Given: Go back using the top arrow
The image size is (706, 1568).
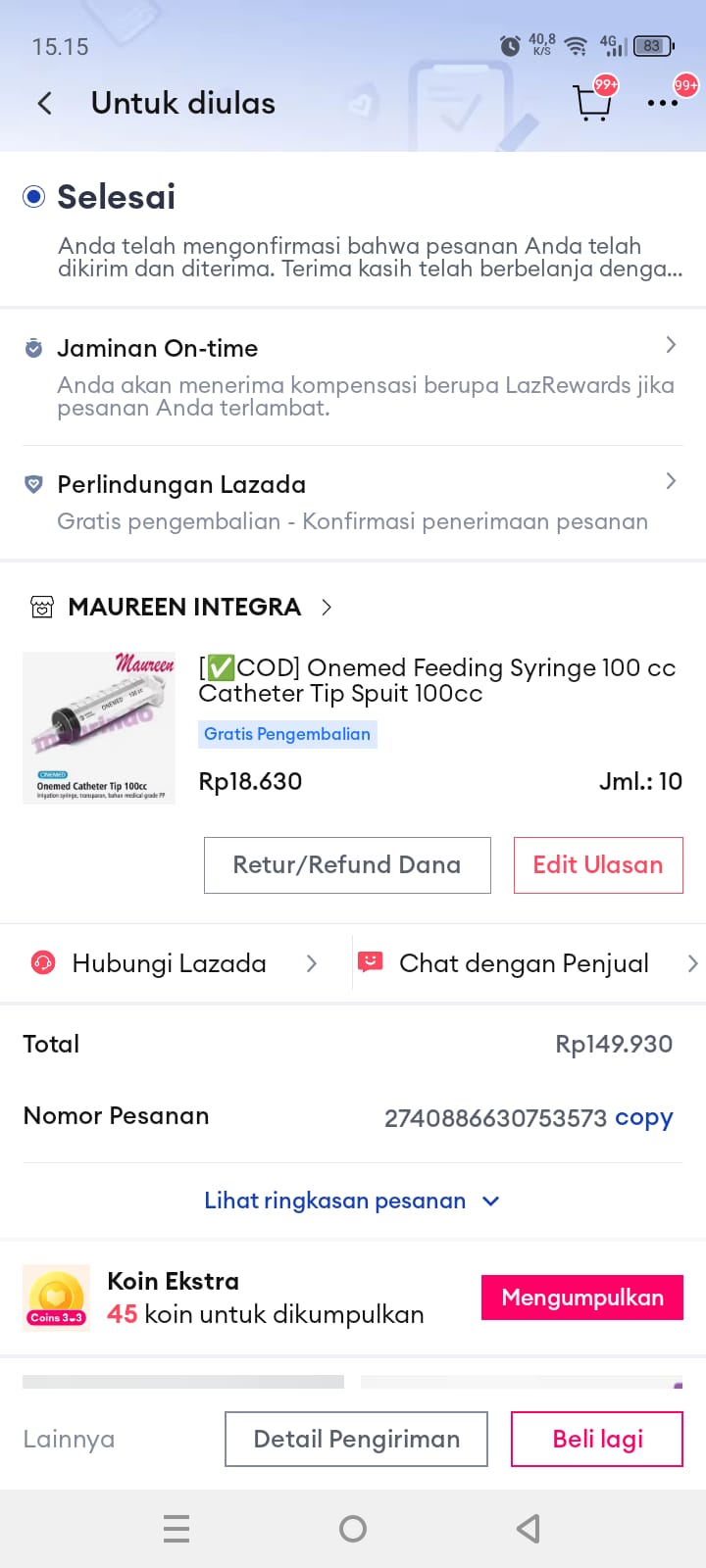Looking at the screenshot, I should click(45, 104).
